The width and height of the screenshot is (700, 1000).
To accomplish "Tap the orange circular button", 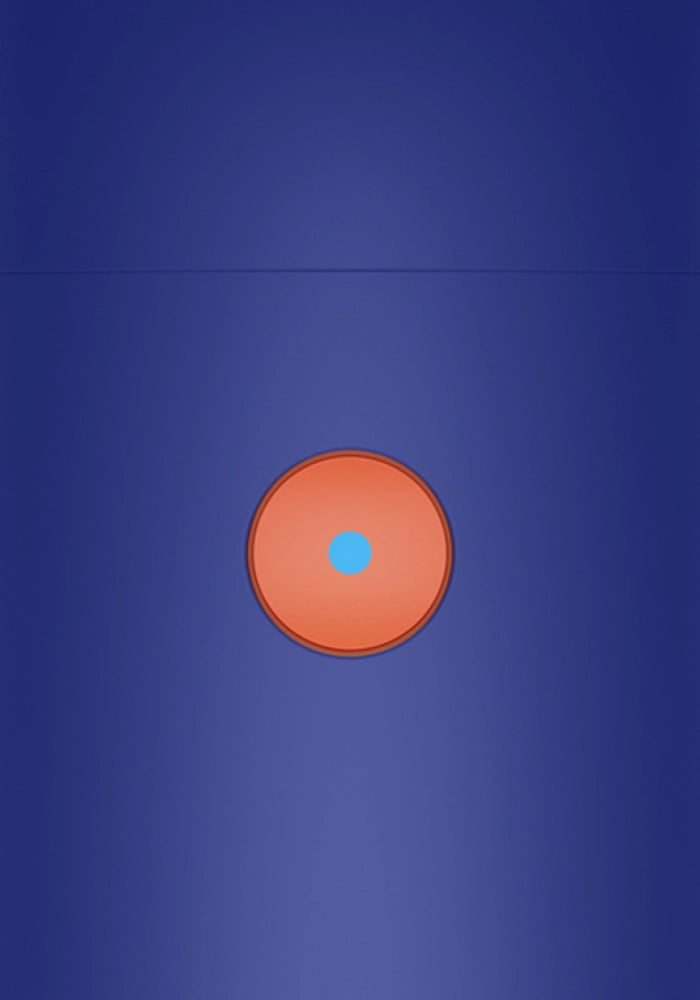I will point(350,552).
